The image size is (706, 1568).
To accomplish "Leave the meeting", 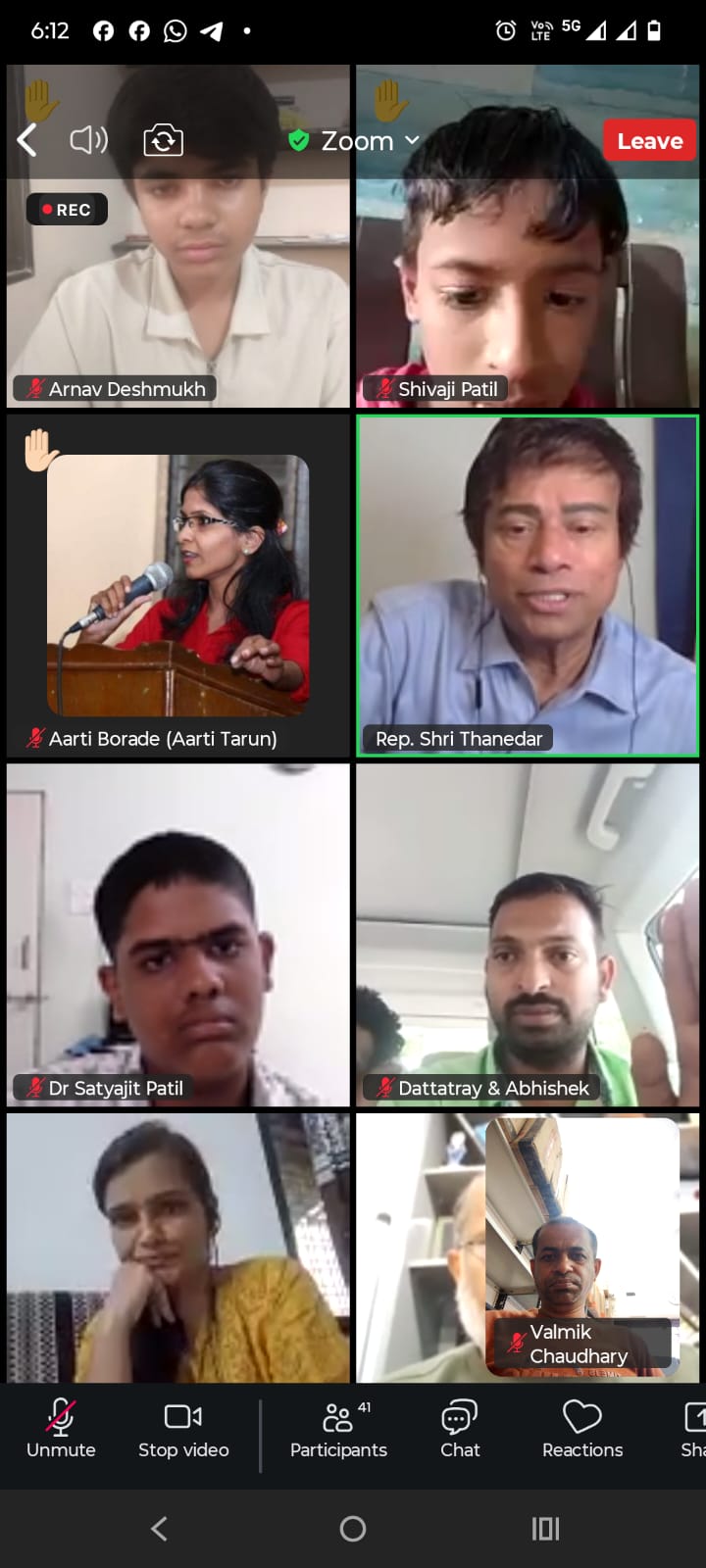I will (649, 141).
